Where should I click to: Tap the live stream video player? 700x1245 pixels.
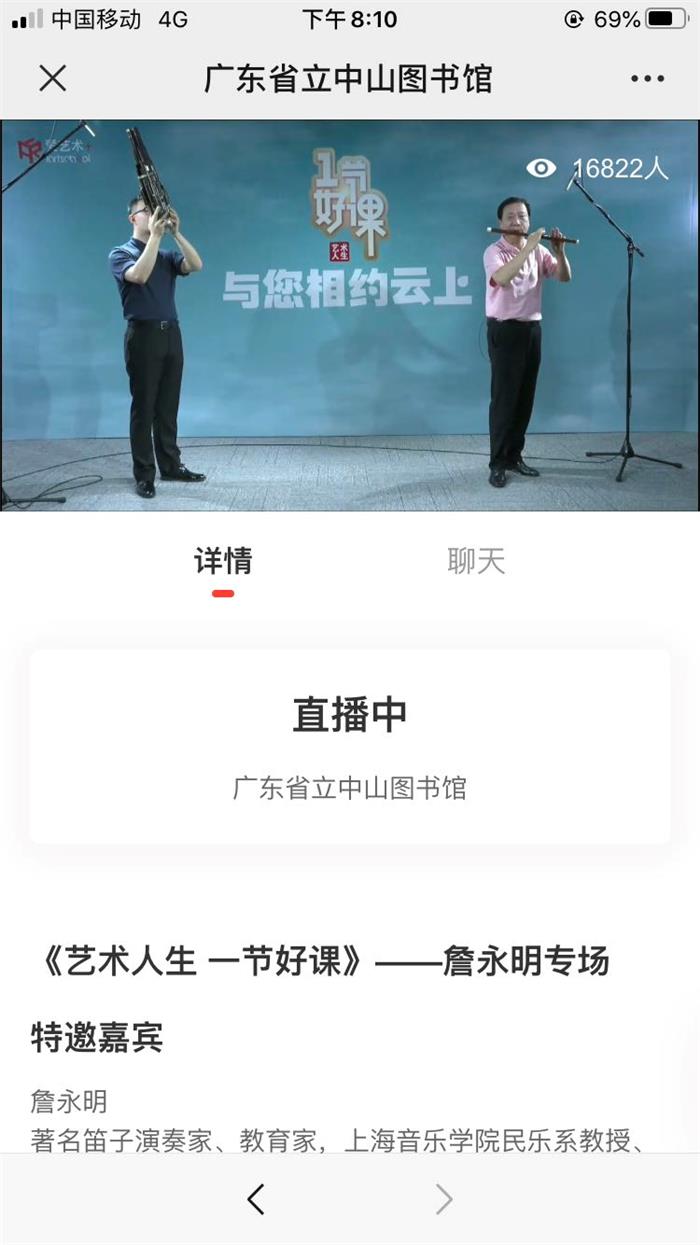(x=350, y=315)
